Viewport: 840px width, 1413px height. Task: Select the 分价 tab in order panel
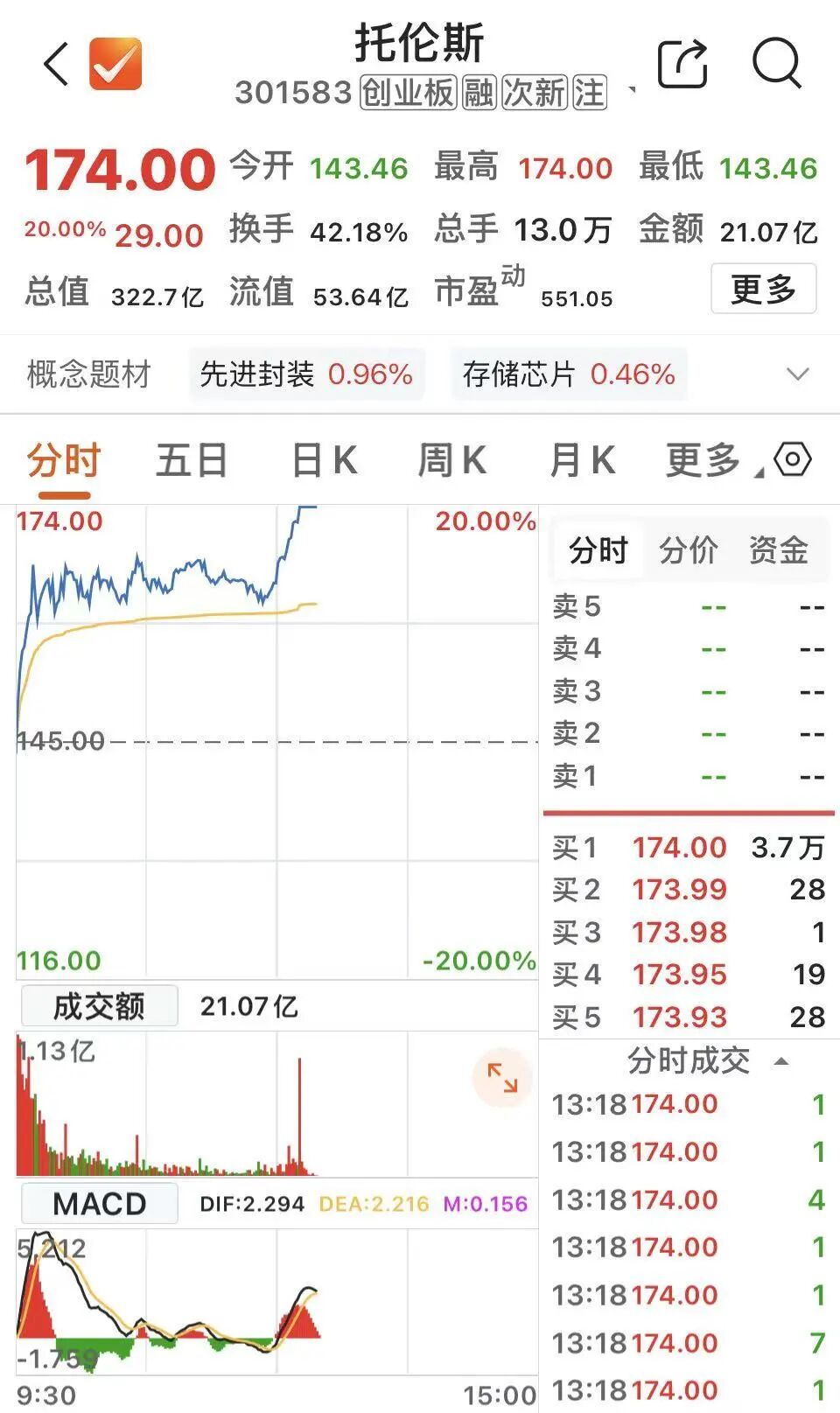689,551
